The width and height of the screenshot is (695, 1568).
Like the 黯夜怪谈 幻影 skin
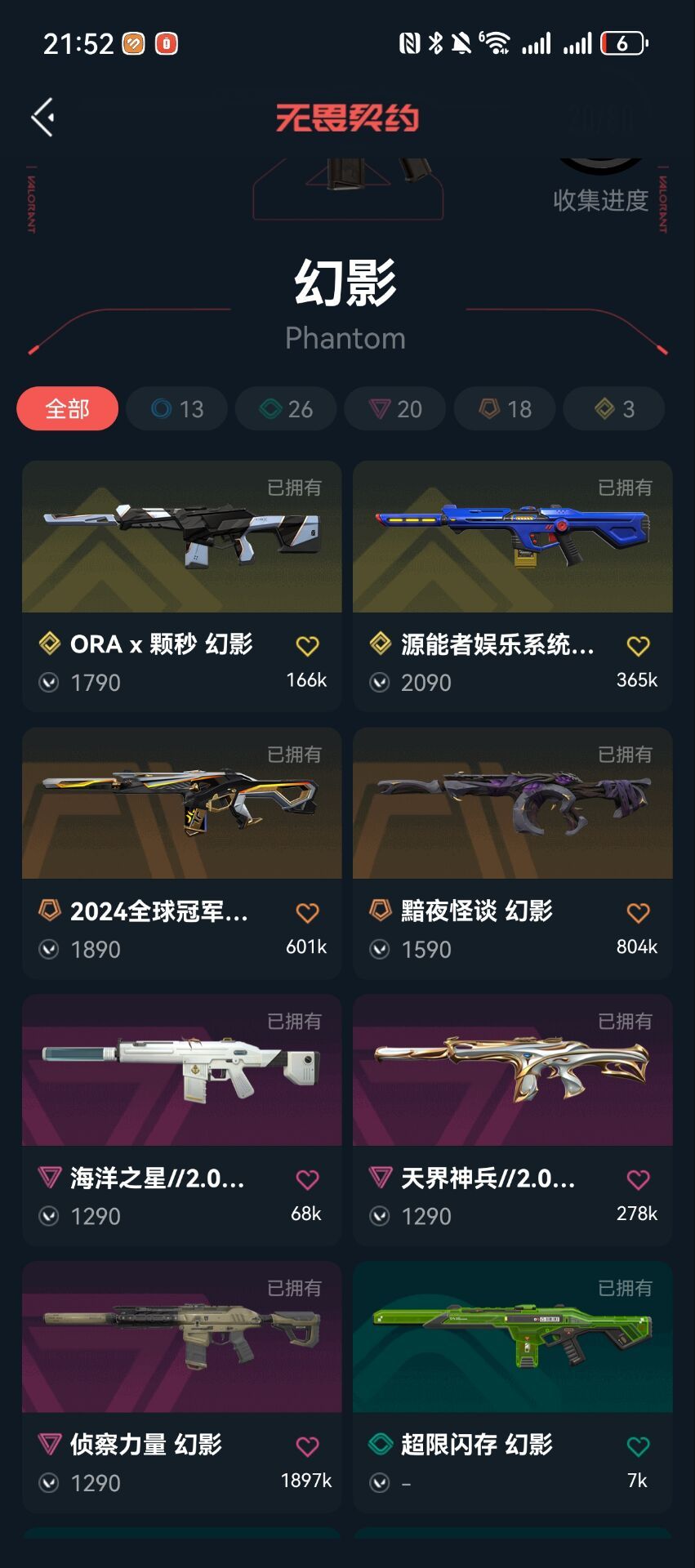click(x=638, y=913)
